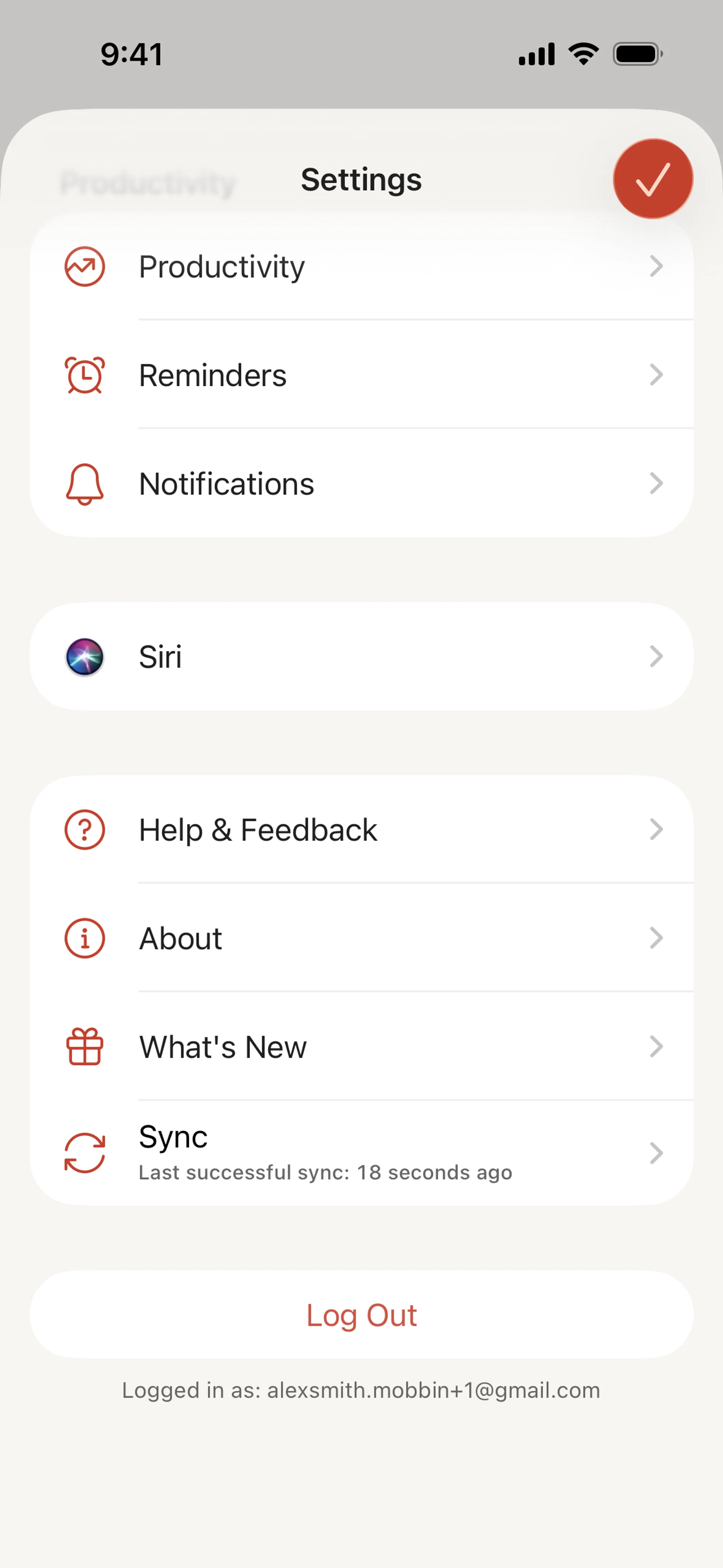Open Productivity settings

point(361,267)
